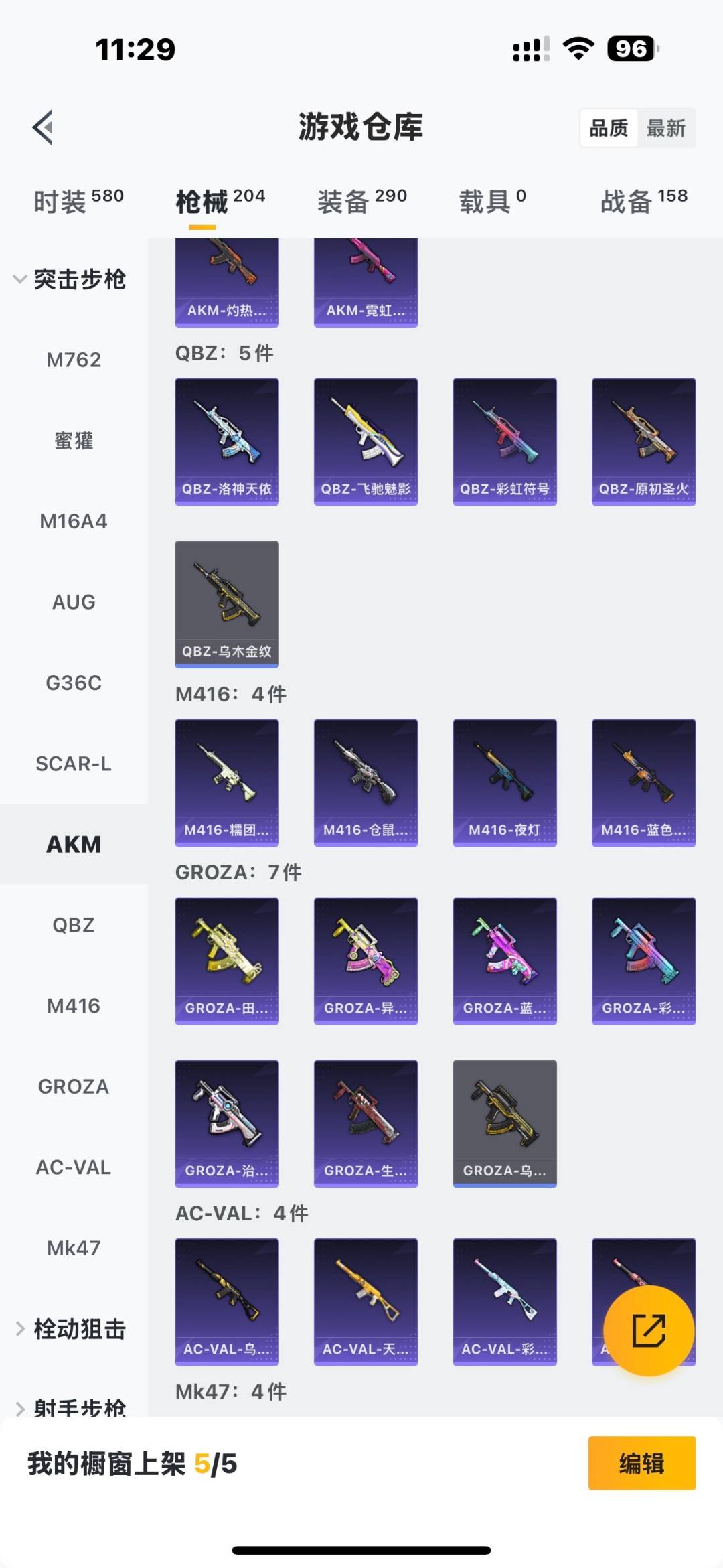Sort by 品质
Viewport: 723px width, 1568px height.
pos(609,128)
